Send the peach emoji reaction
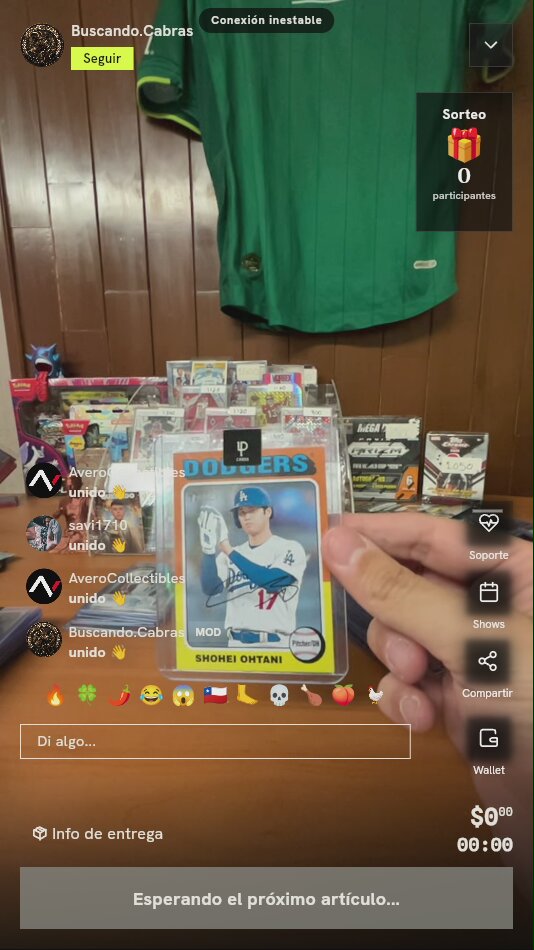The image size is (534, 950). (x=343, y=695)
